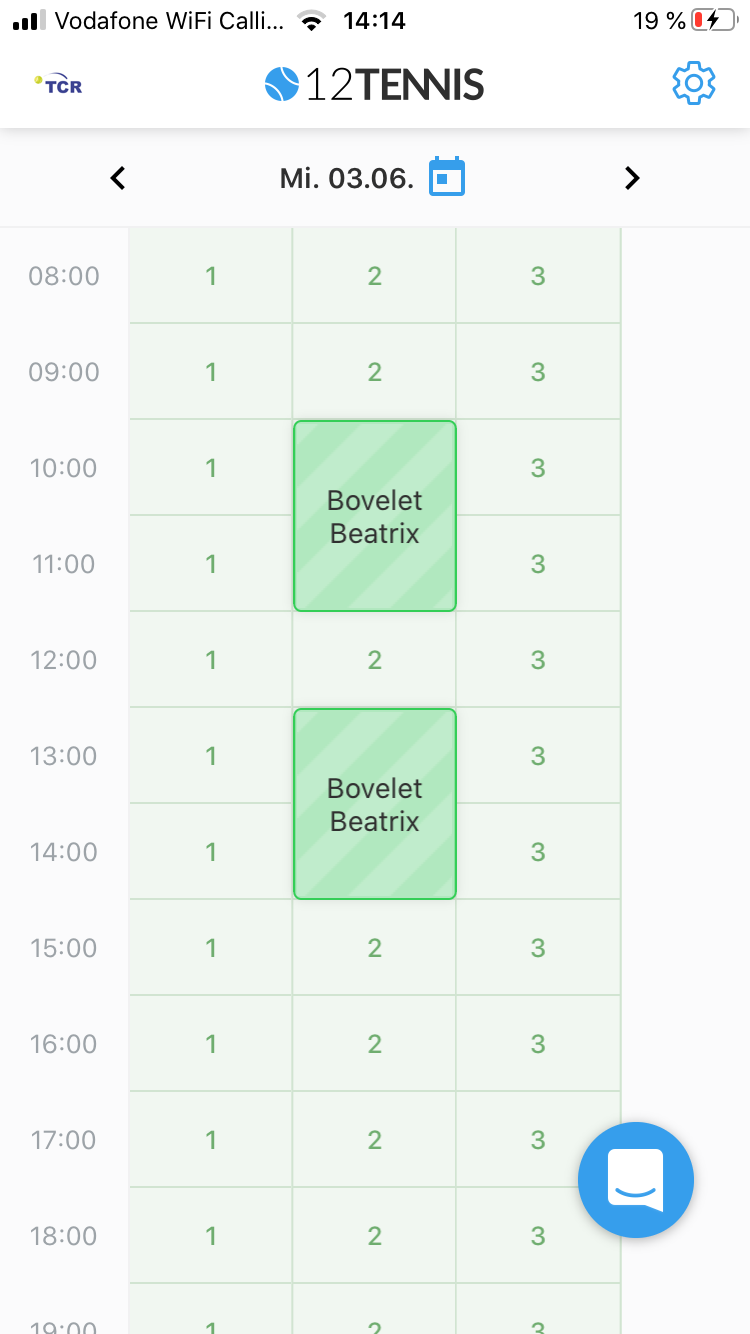Viewport: 750px width, 1334px height.
Task: Open the calendar date picker
Action: (447, 177)
